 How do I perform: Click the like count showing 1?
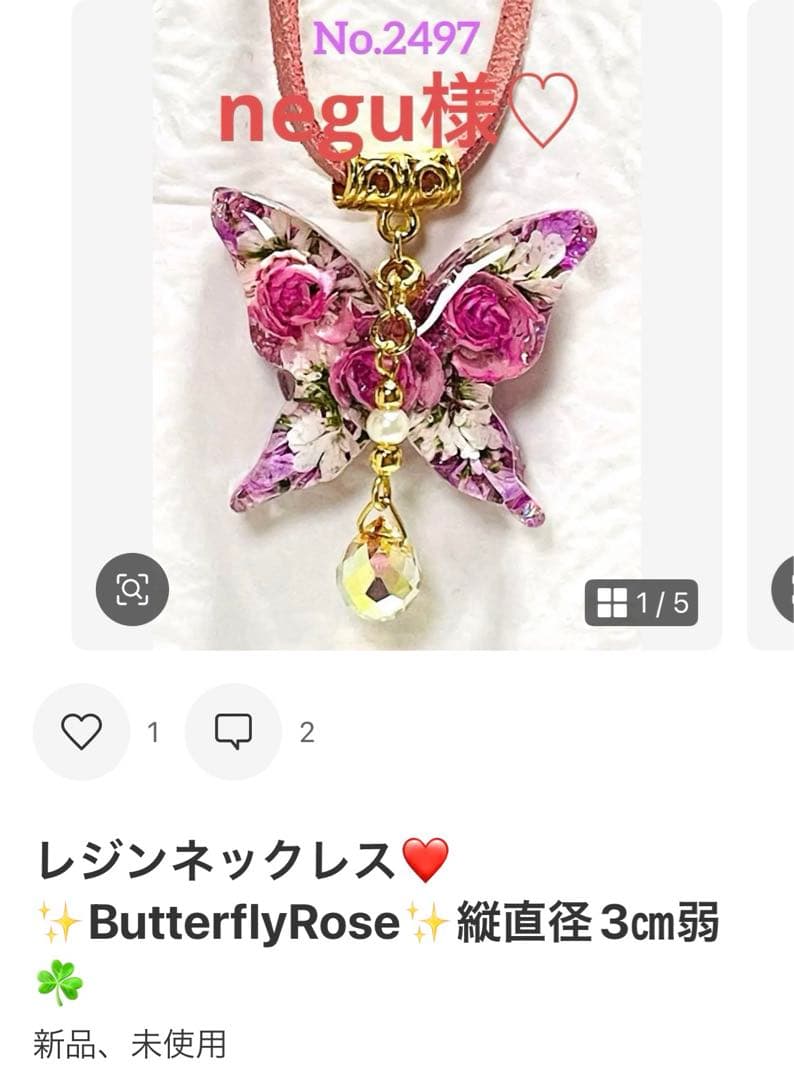tap(152, 733)
